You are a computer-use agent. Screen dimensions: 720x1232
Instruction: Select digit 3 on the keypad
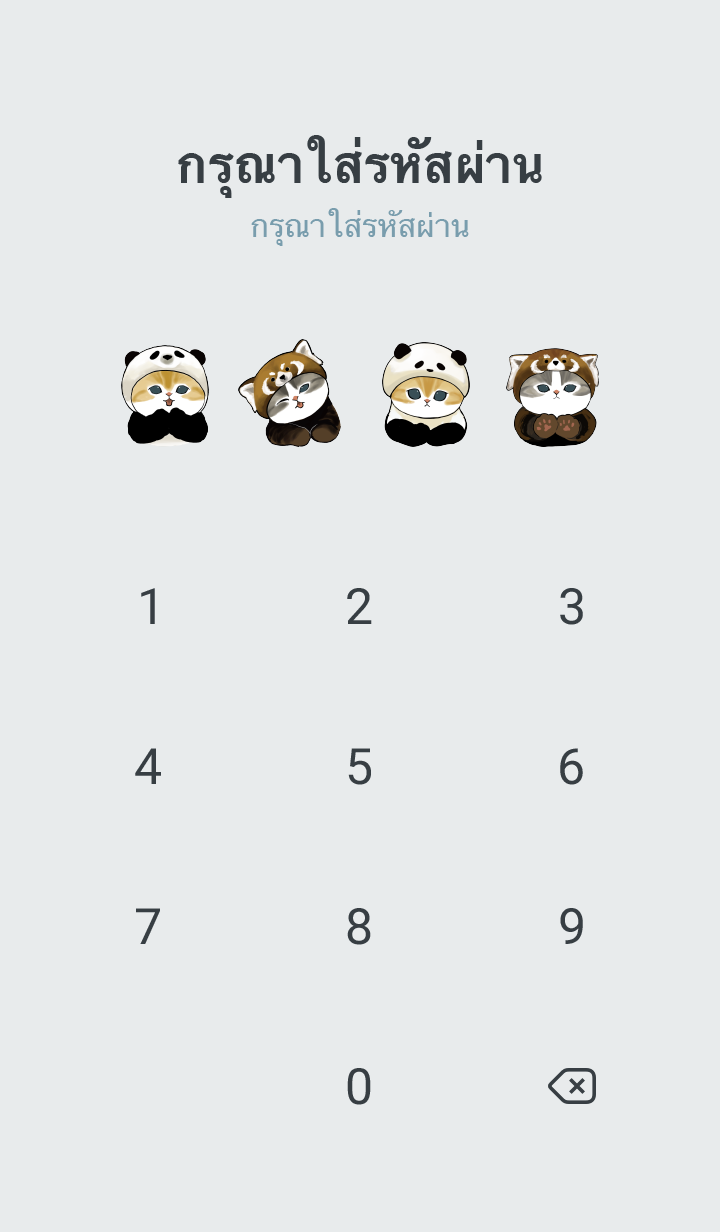(571, 607)
